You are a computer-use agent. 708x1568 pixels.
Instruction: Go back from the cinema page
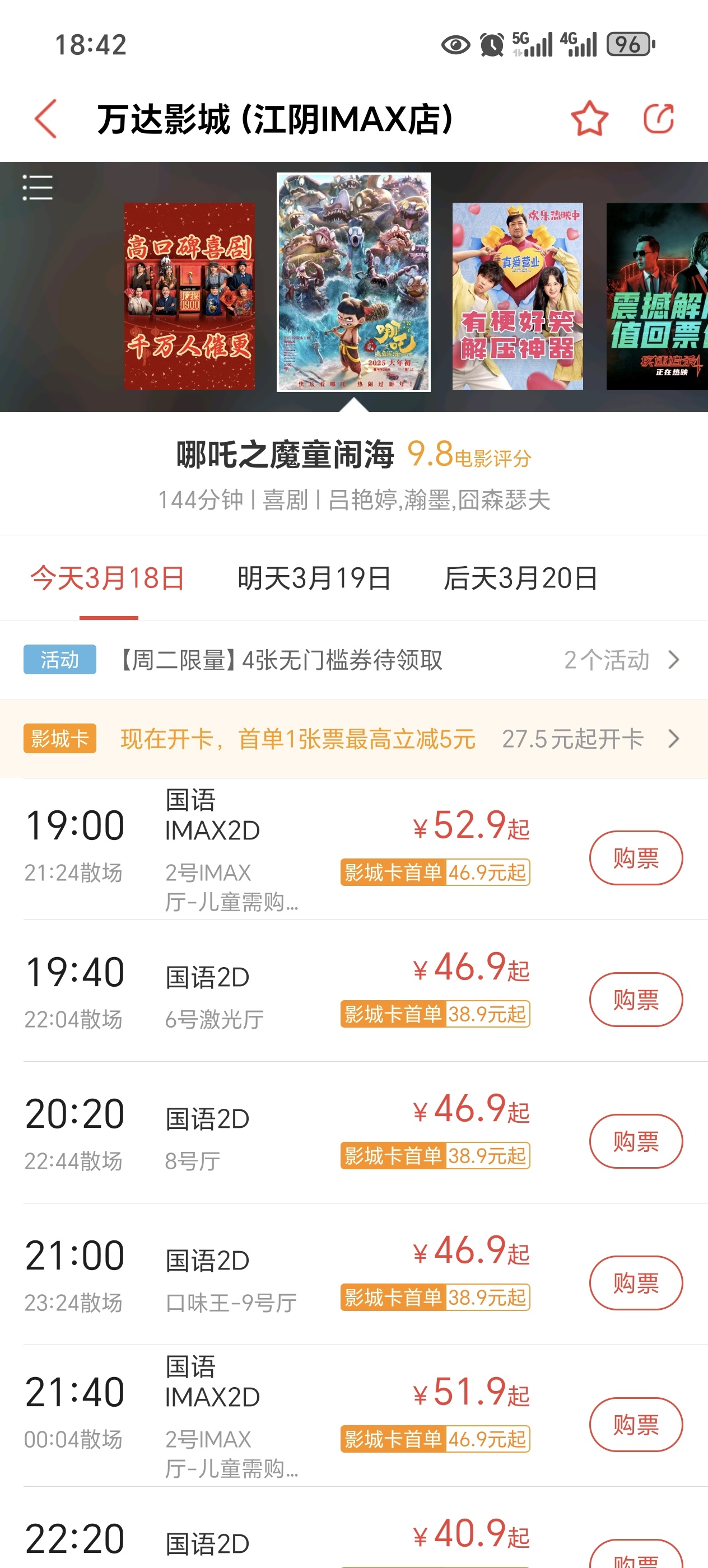point(46,119)
